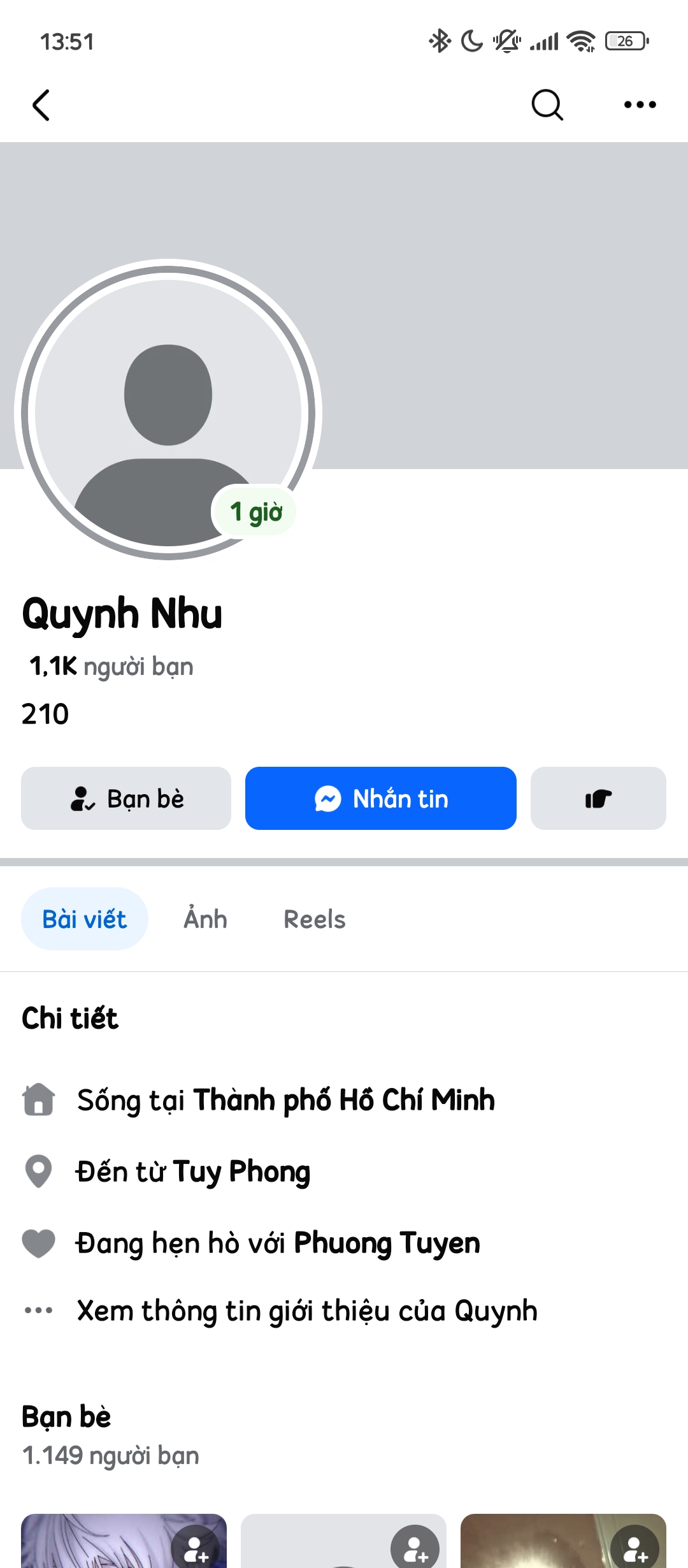Send a message with Nhắn tin
The image size is (688, 1568).
coord(381,799)
